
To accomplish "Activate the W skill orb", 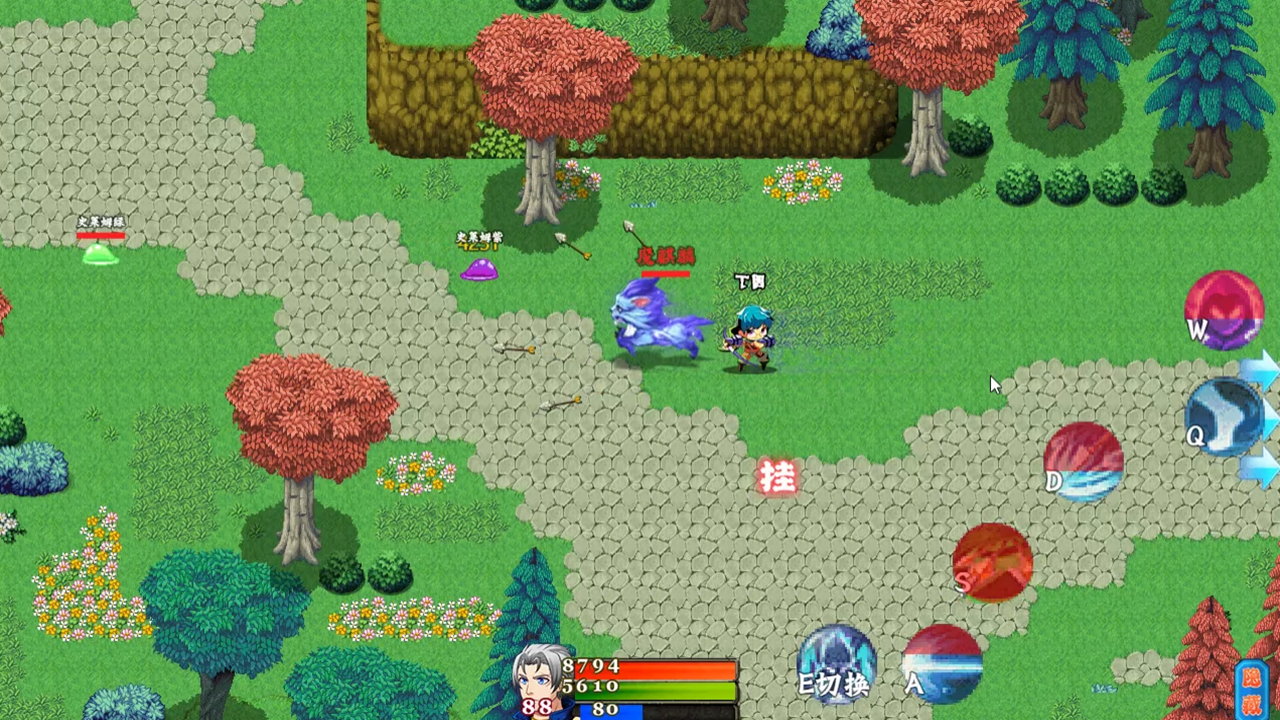I will click(x=1224, y=310).
